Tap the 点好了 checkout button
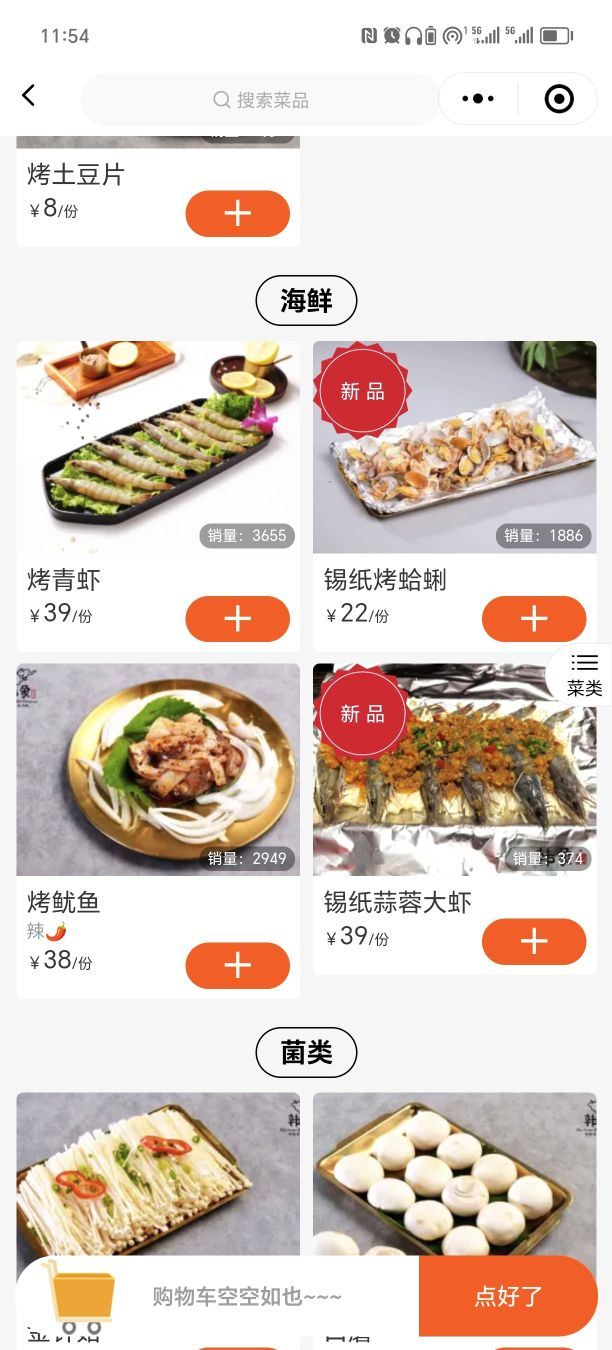 coord(508,1296)
